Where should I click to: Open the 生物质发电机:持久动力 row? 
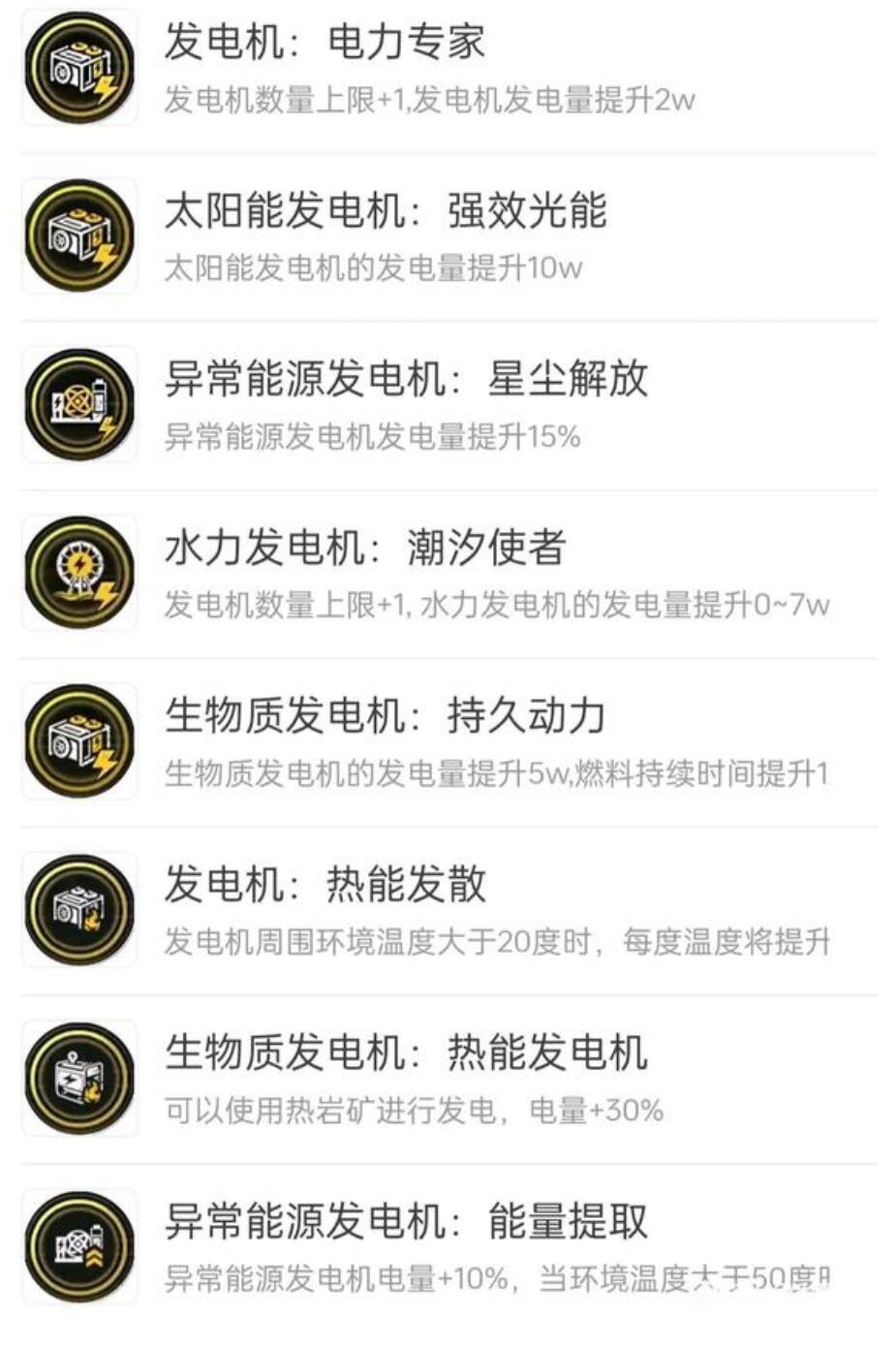pos(386,716)
